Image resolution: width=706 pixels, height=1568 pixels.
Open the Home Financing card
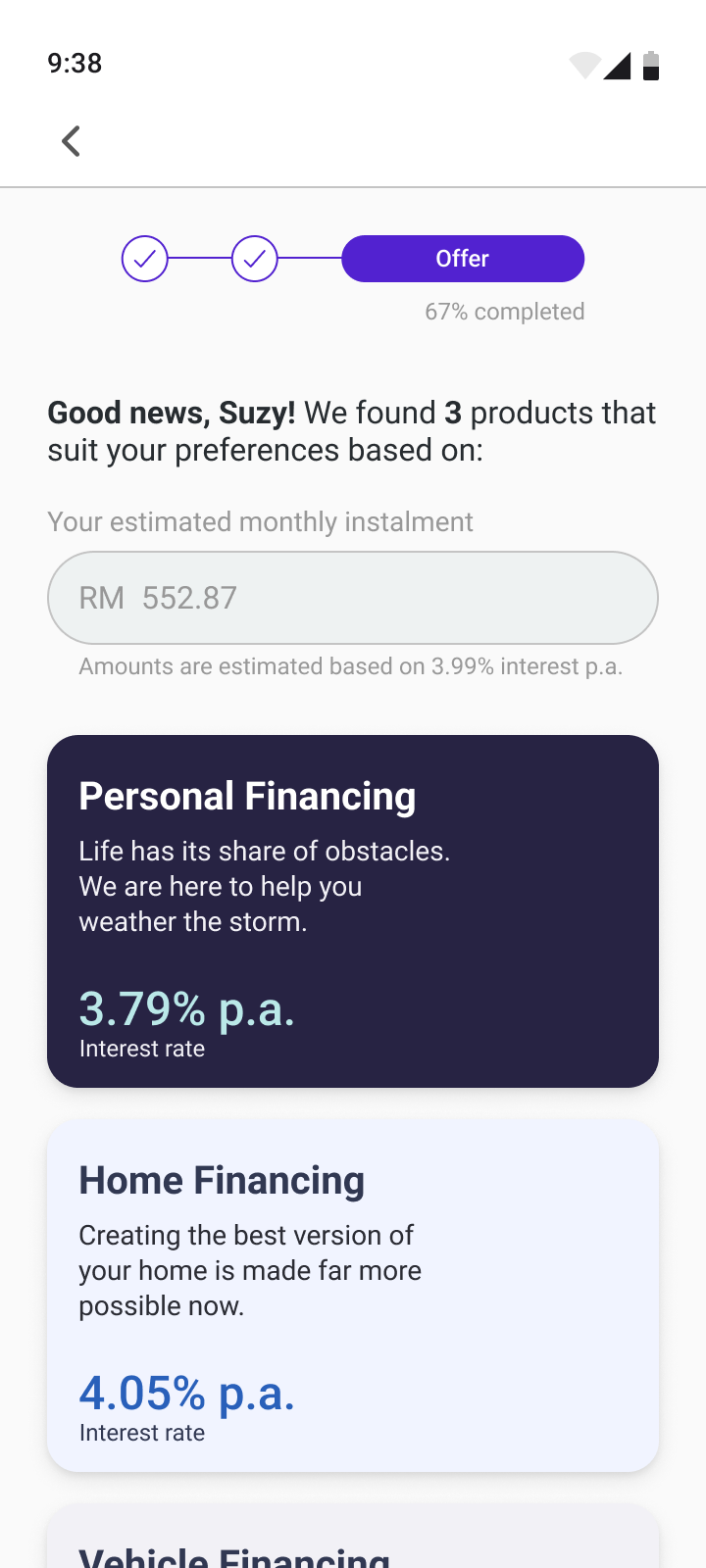353,1296
